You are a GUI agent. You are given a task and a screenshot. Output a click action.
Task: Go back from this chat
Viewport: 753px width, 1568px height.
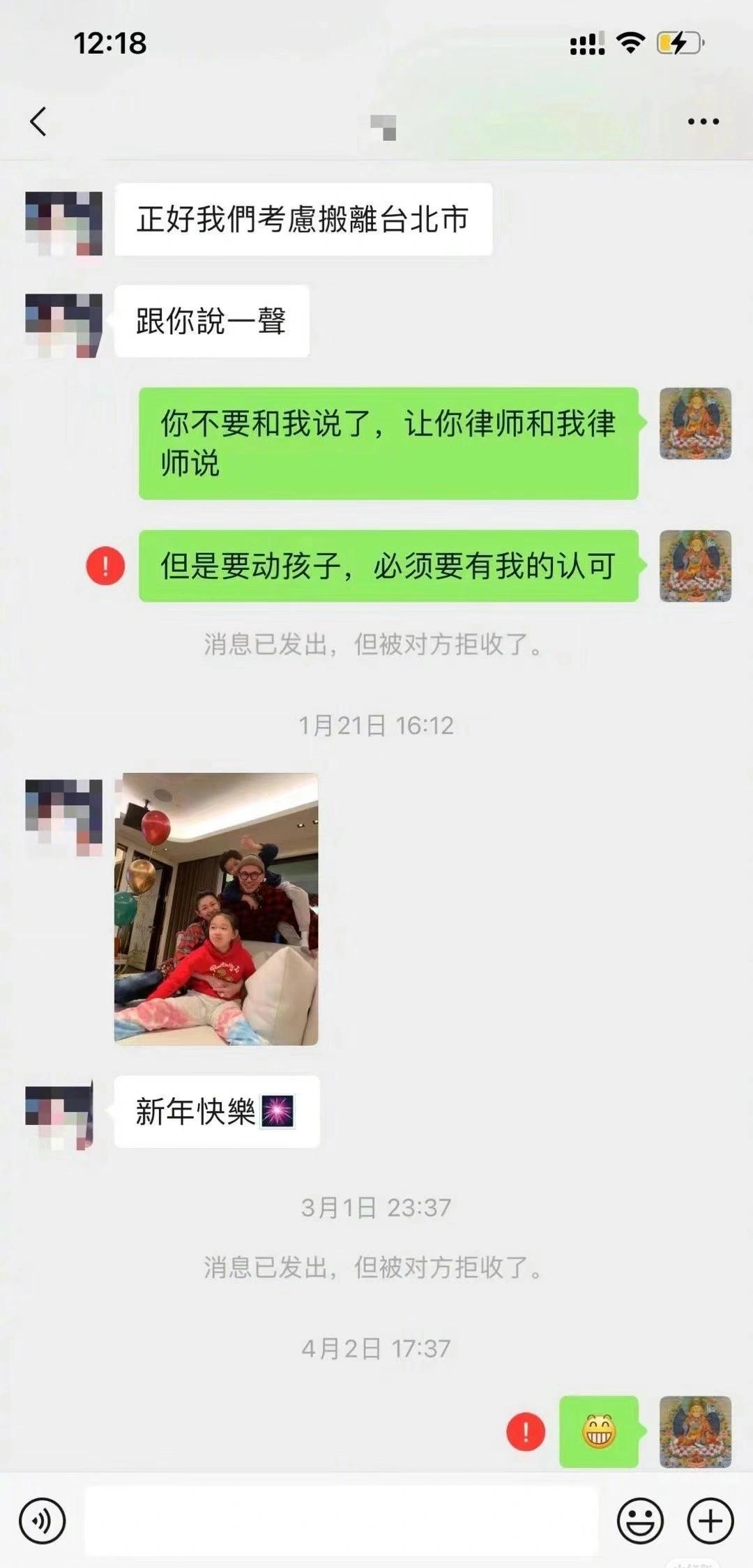(39, 121)
